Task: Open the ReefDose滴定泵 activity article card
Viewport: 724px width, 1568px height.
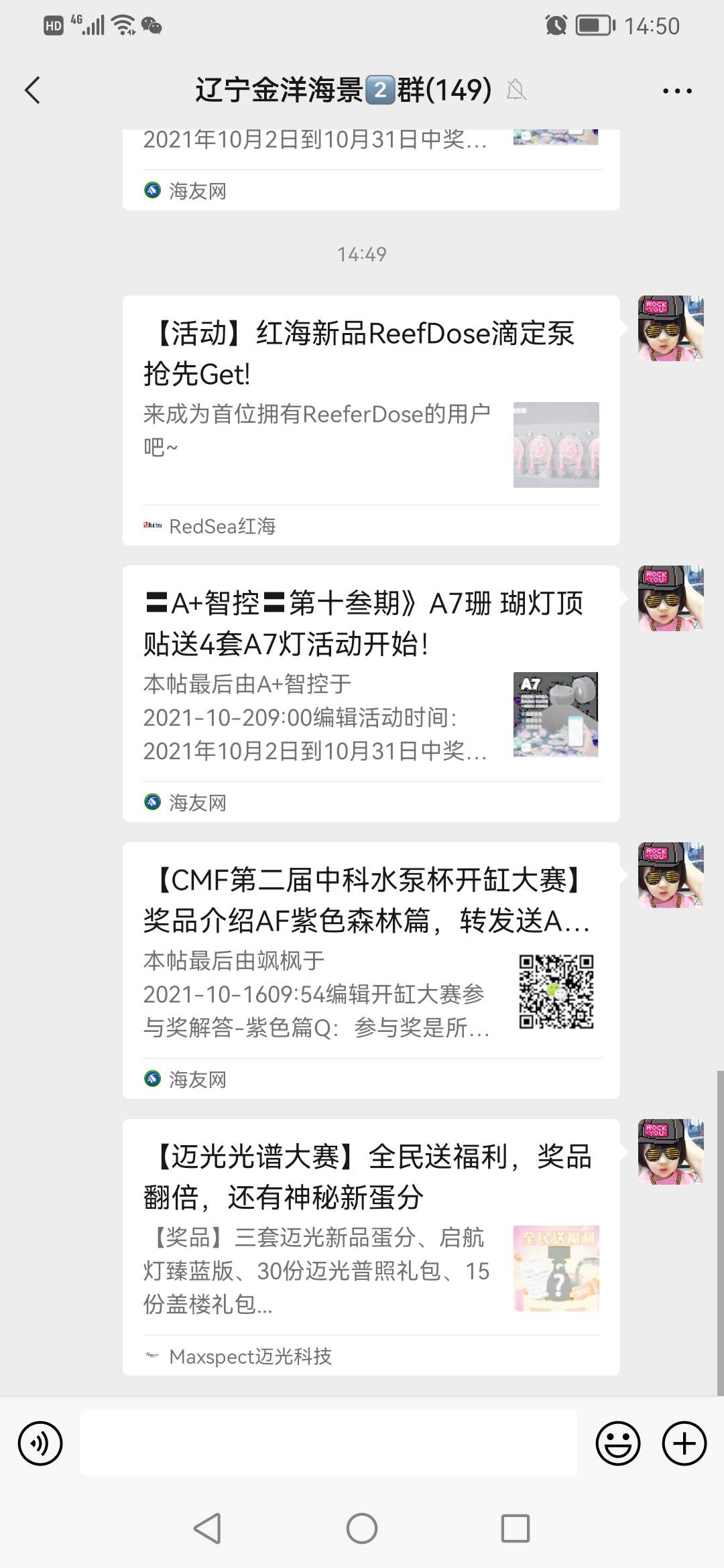Action: click(371, 419)
